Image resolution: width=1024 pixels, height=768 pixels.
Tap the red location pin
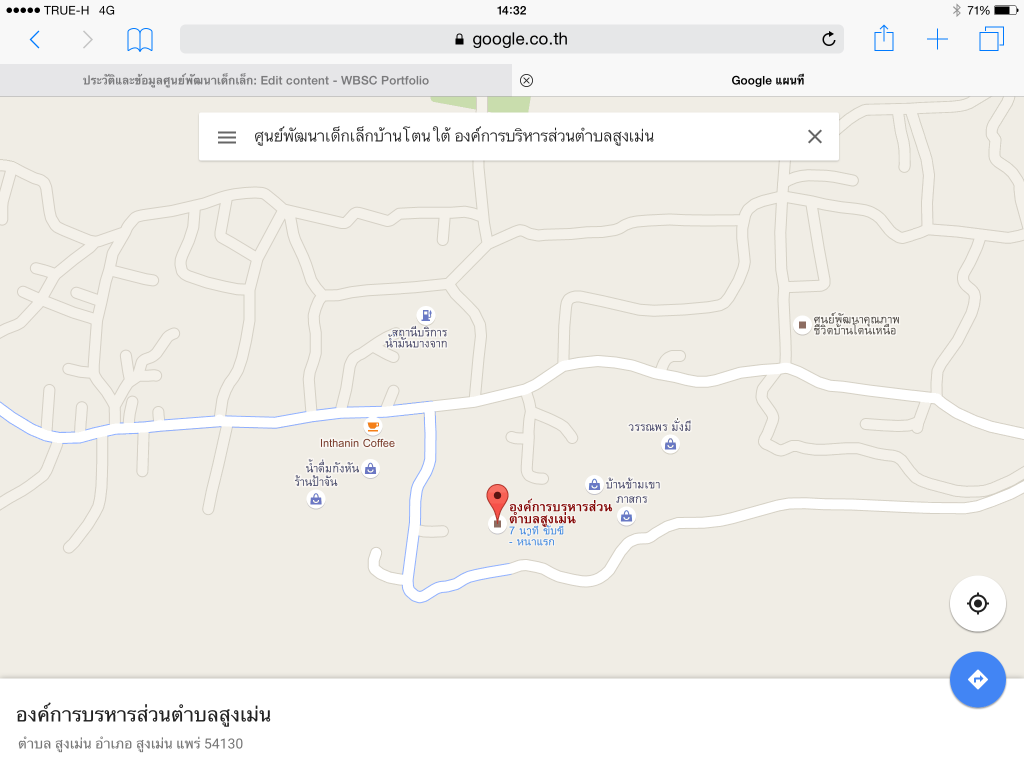(497, 499)
